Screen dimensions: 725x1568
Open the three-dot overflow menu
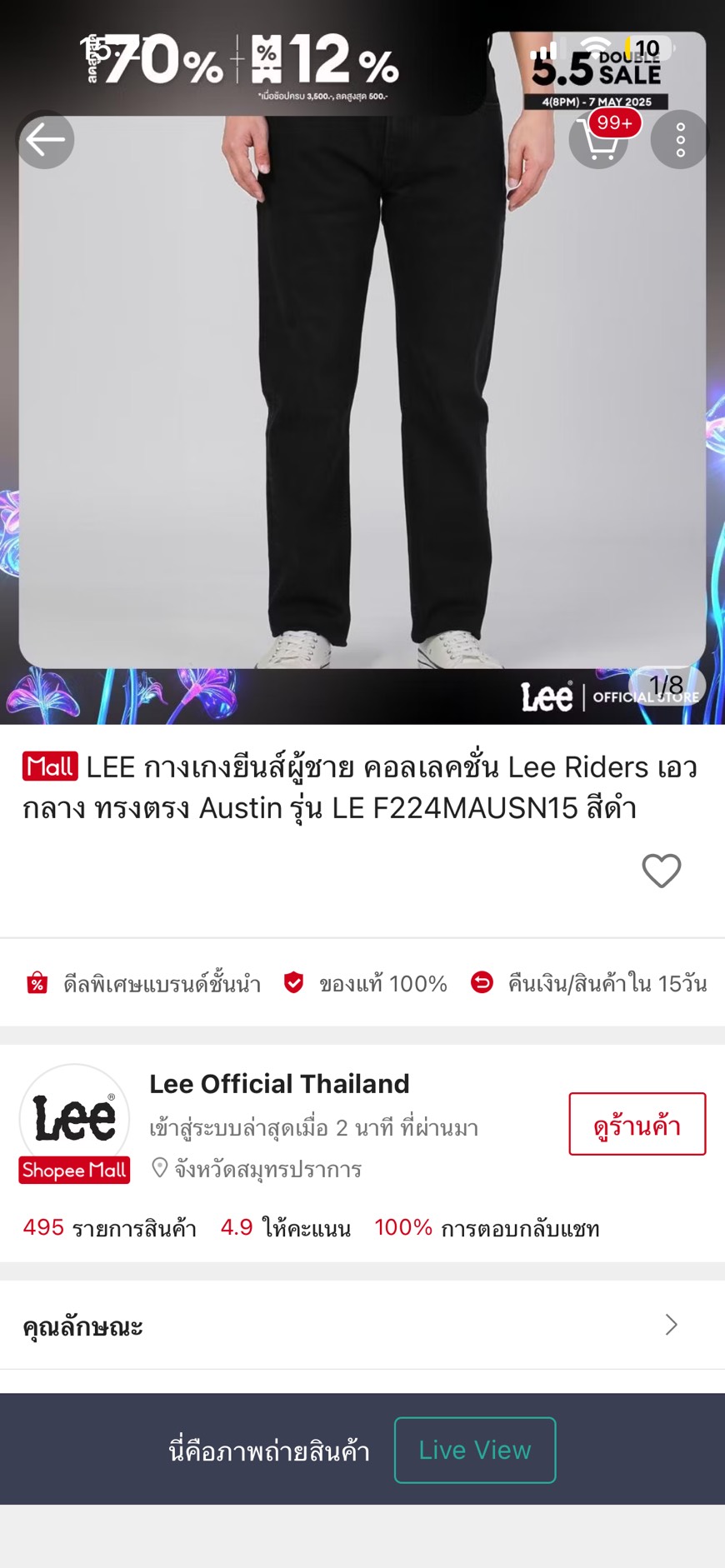tap(680, 140)
